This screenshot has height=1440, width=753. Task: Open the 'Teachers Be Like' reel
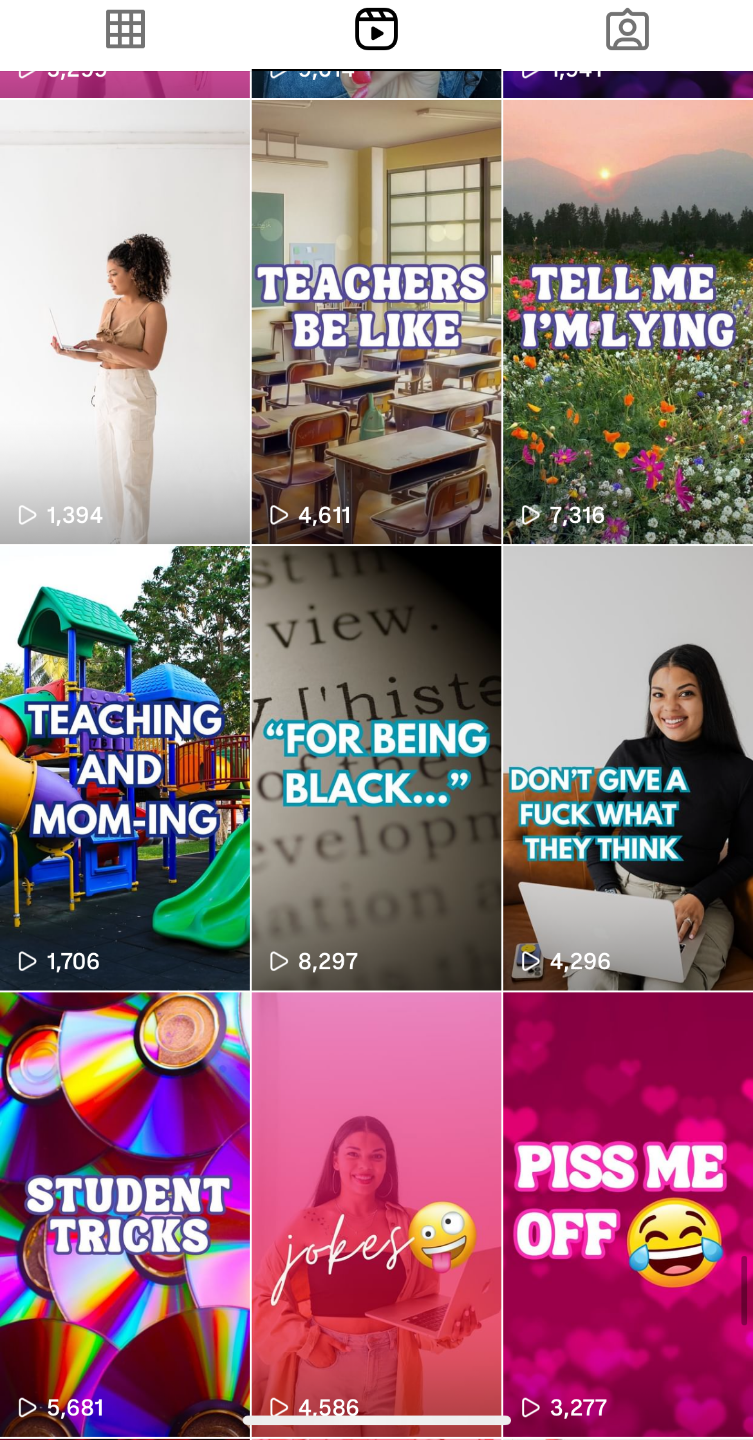pos(376,322)
